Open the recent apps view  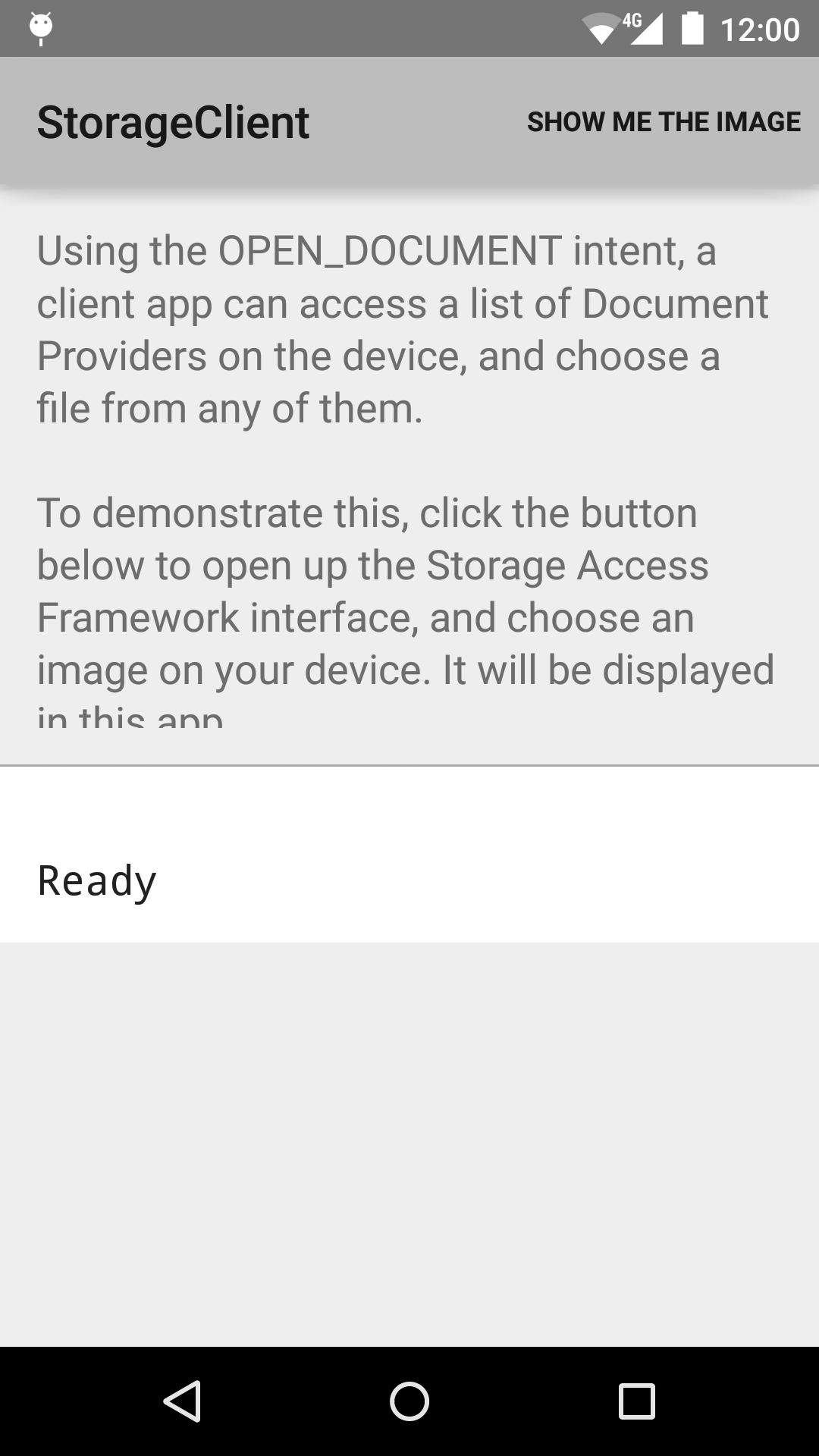637,1401
